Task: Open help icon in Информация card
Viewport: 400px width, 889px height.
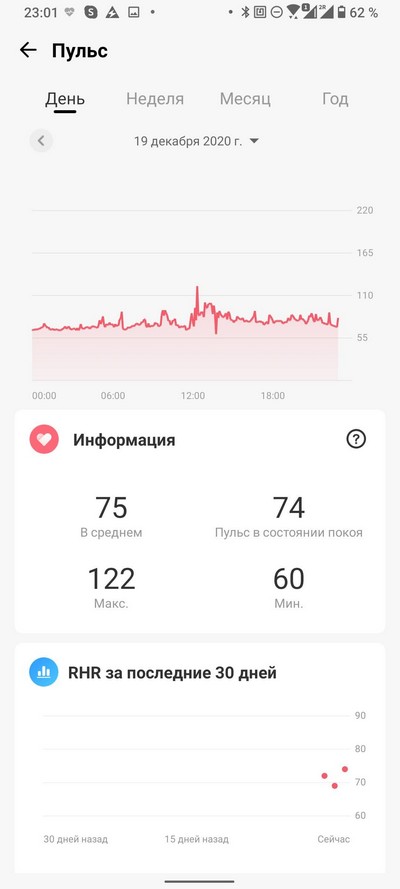Action: [356, 439]
